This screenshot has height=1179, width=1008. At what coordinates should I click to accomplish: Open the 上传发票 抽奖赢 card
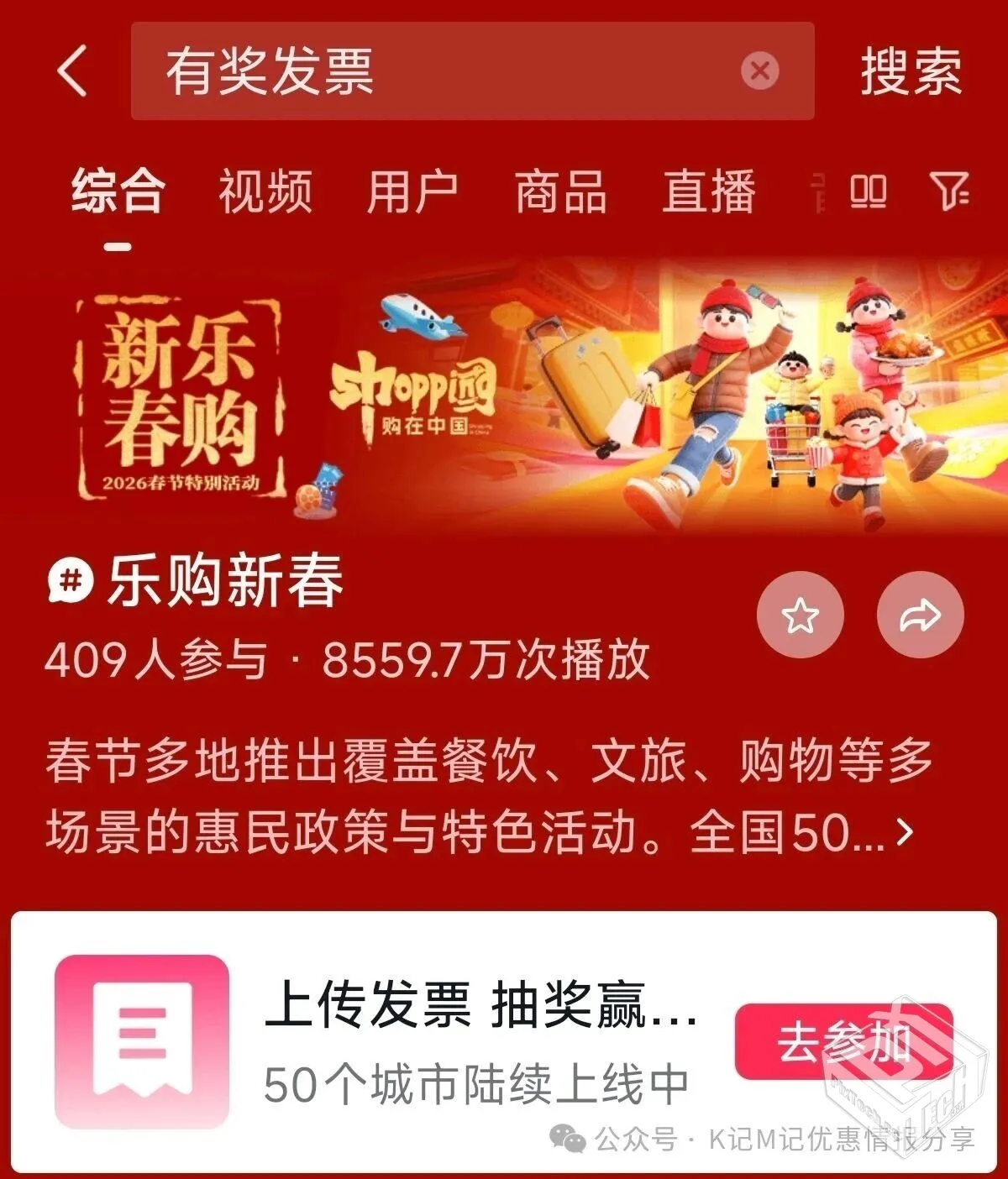tap(479, 1042)
